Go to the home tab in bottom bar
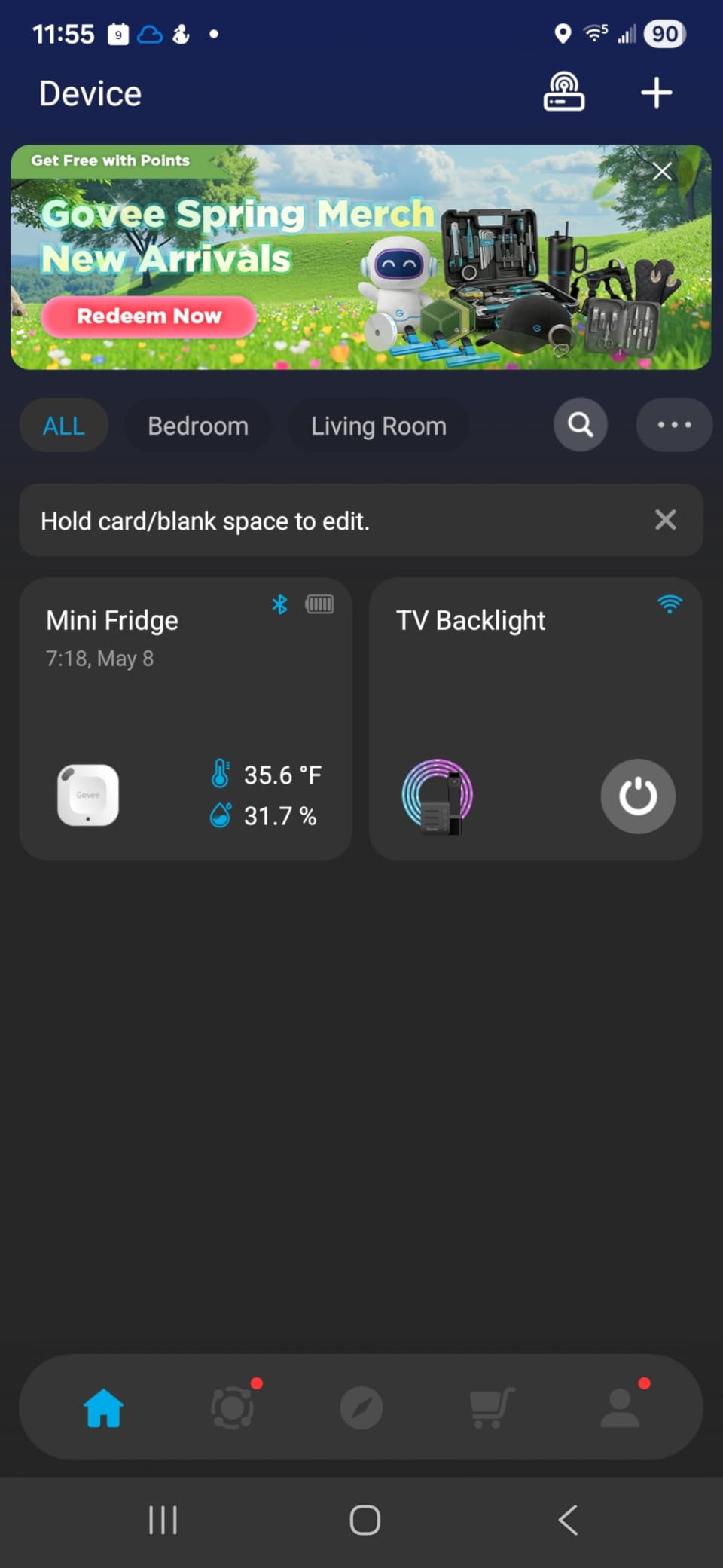 tap(104, 1408)
